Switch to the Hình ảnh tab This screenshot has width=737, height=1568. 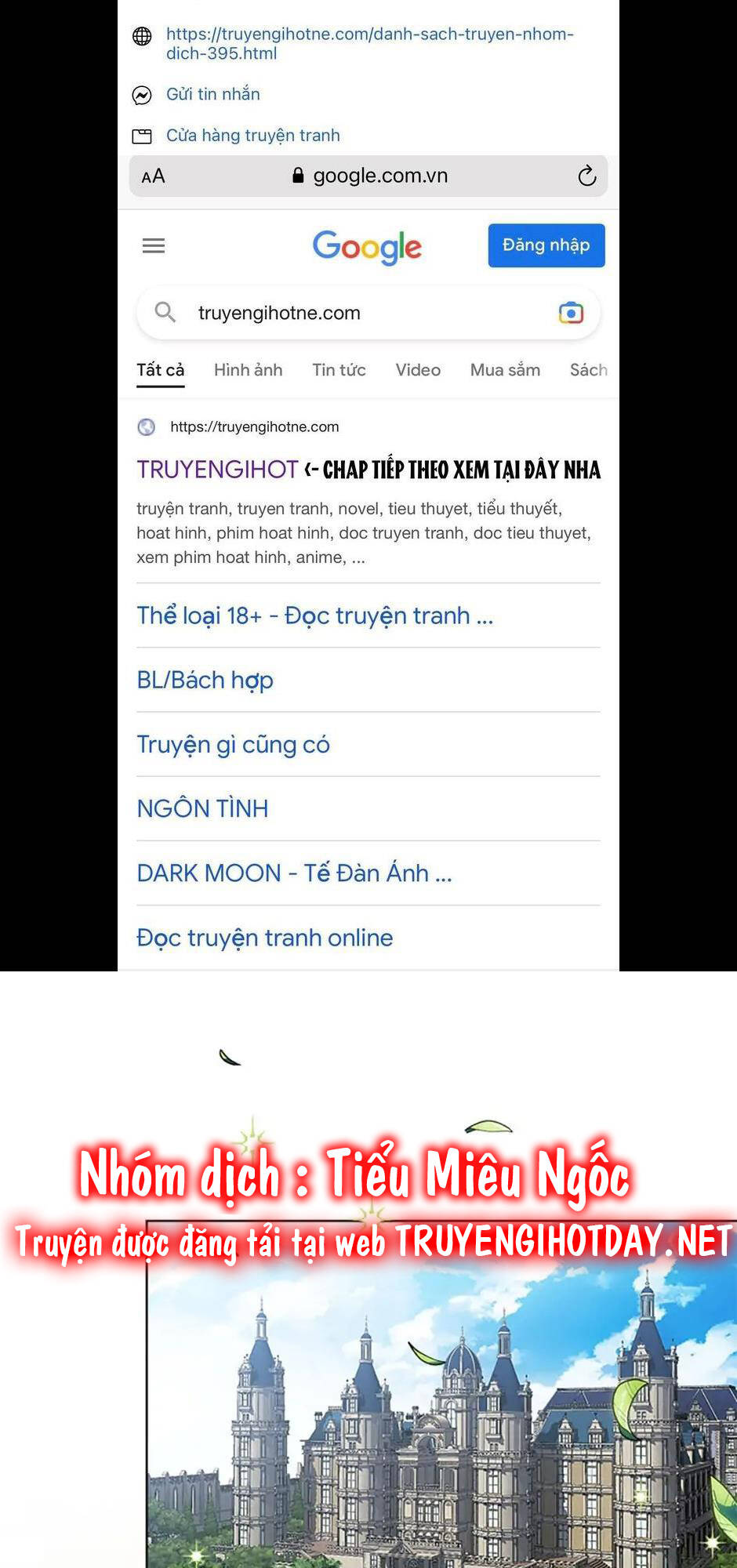click(x=248, y=369)
